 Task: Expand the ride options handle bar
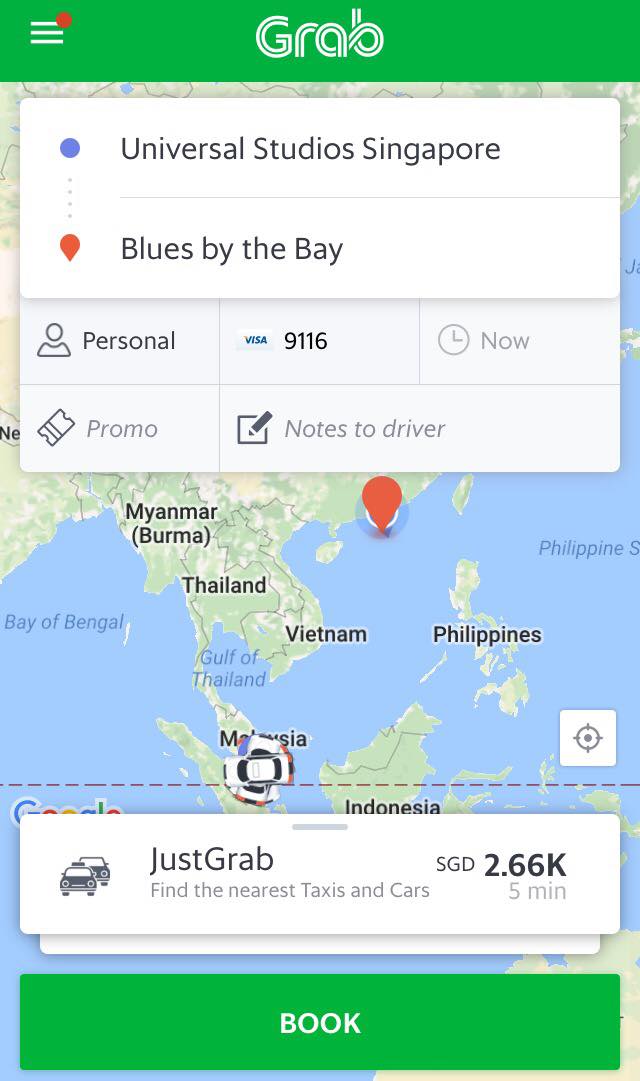[x=320, y=827]
